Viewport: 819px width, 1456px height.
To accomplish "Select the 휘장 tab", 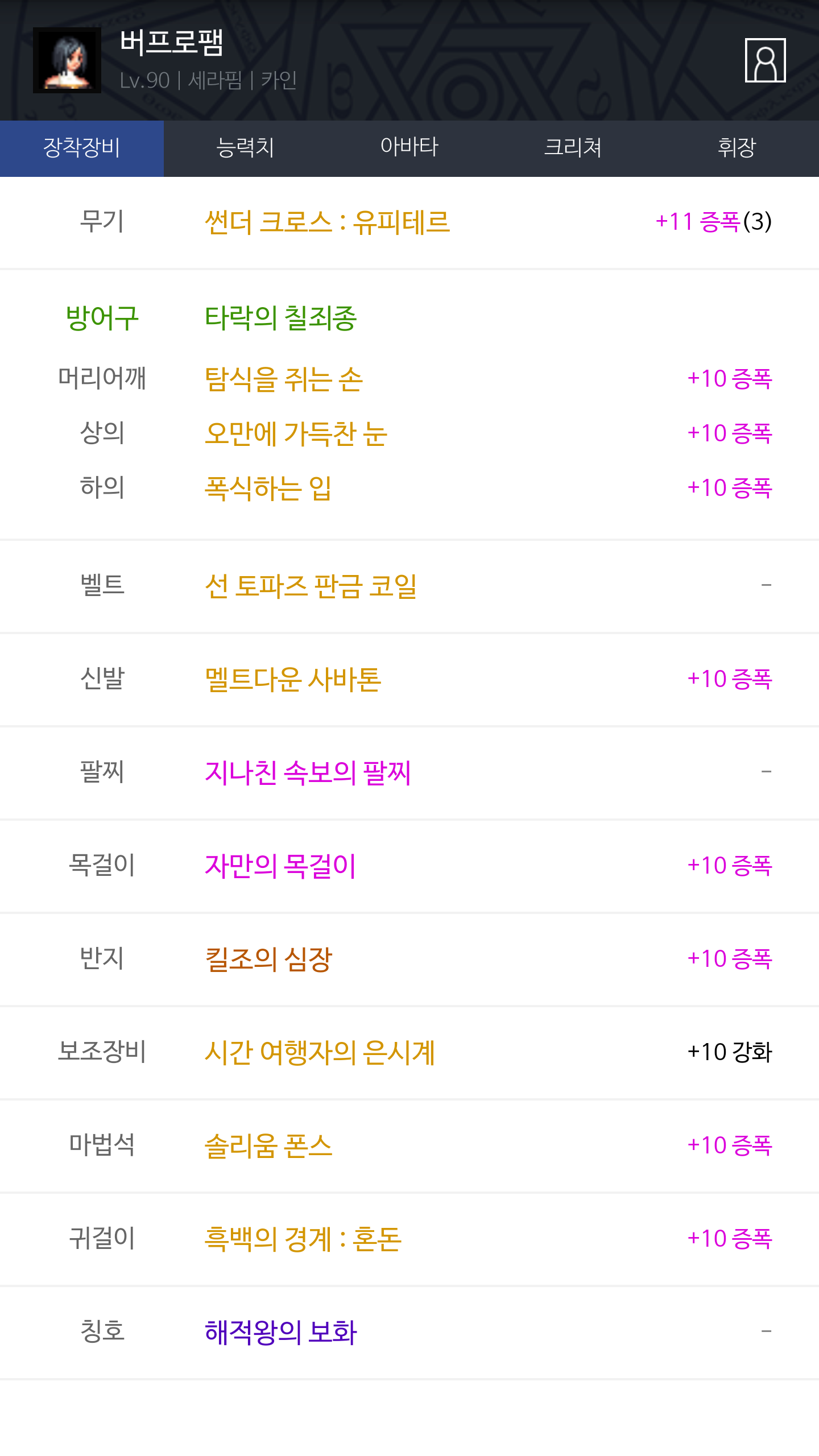I will click(737, 148).
